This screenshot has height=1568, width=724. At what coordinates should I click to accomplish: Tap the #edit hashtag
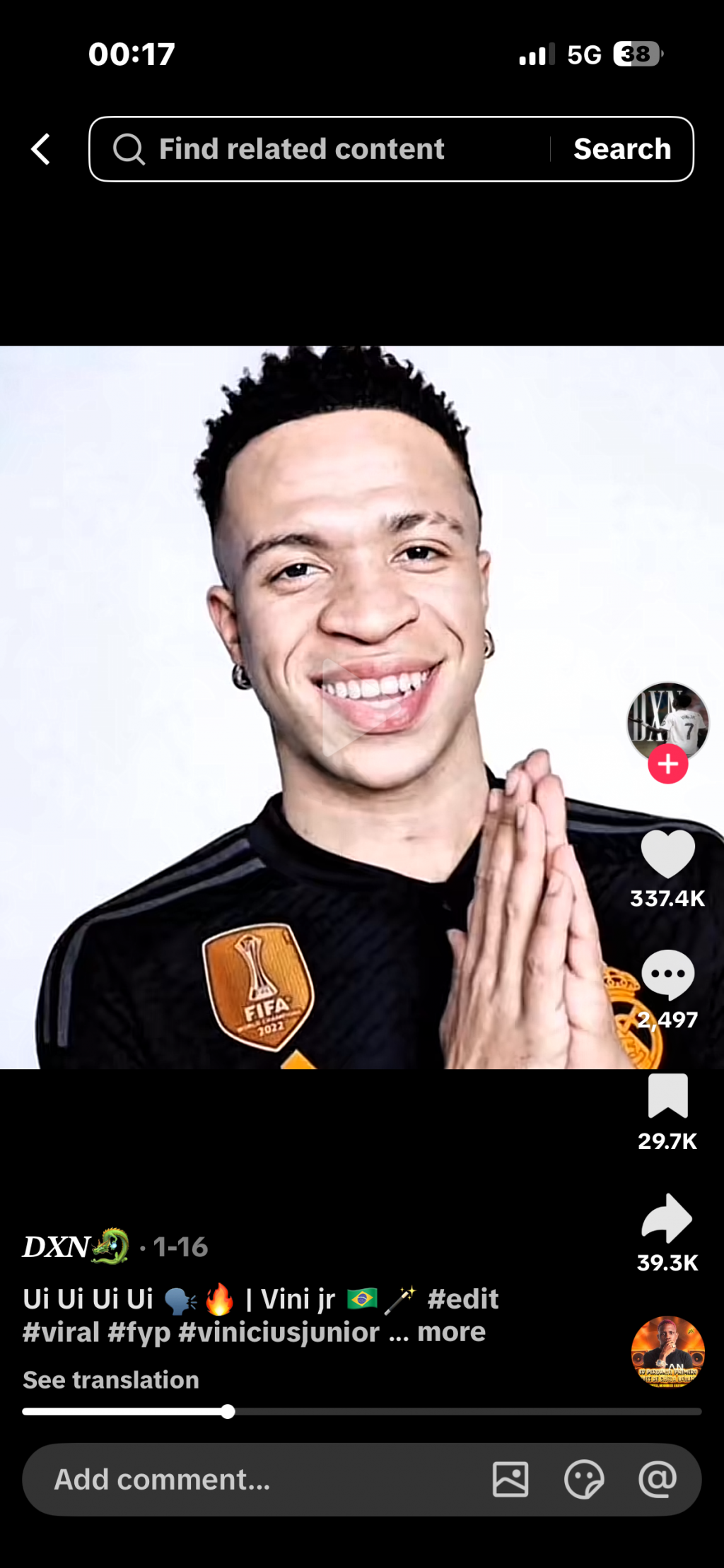[x=463, y=1299]
